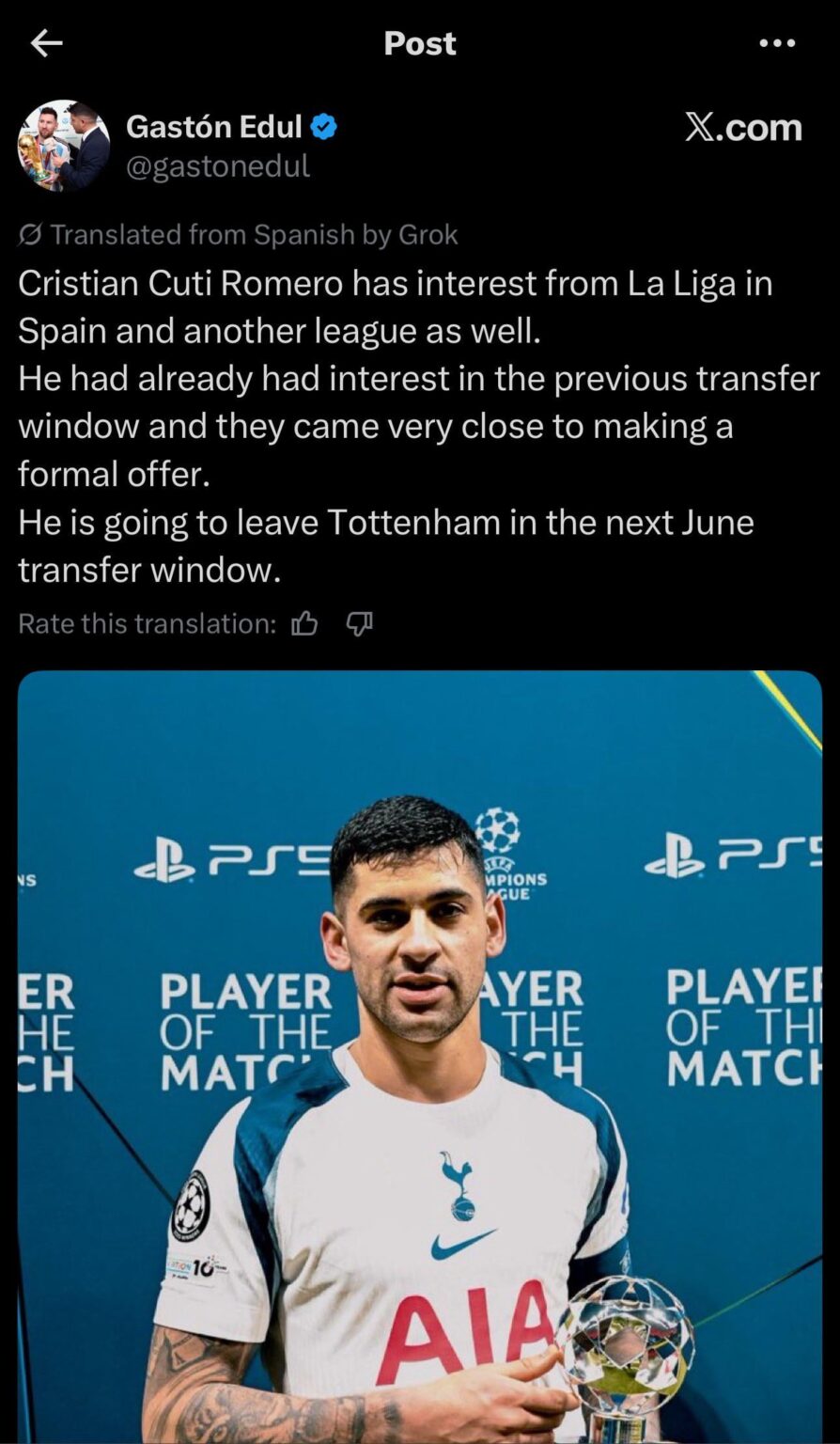Click the Grok translation strikethrough icon
The height and width of the screenshot is (1444, 840).
[x=29, y=235]
